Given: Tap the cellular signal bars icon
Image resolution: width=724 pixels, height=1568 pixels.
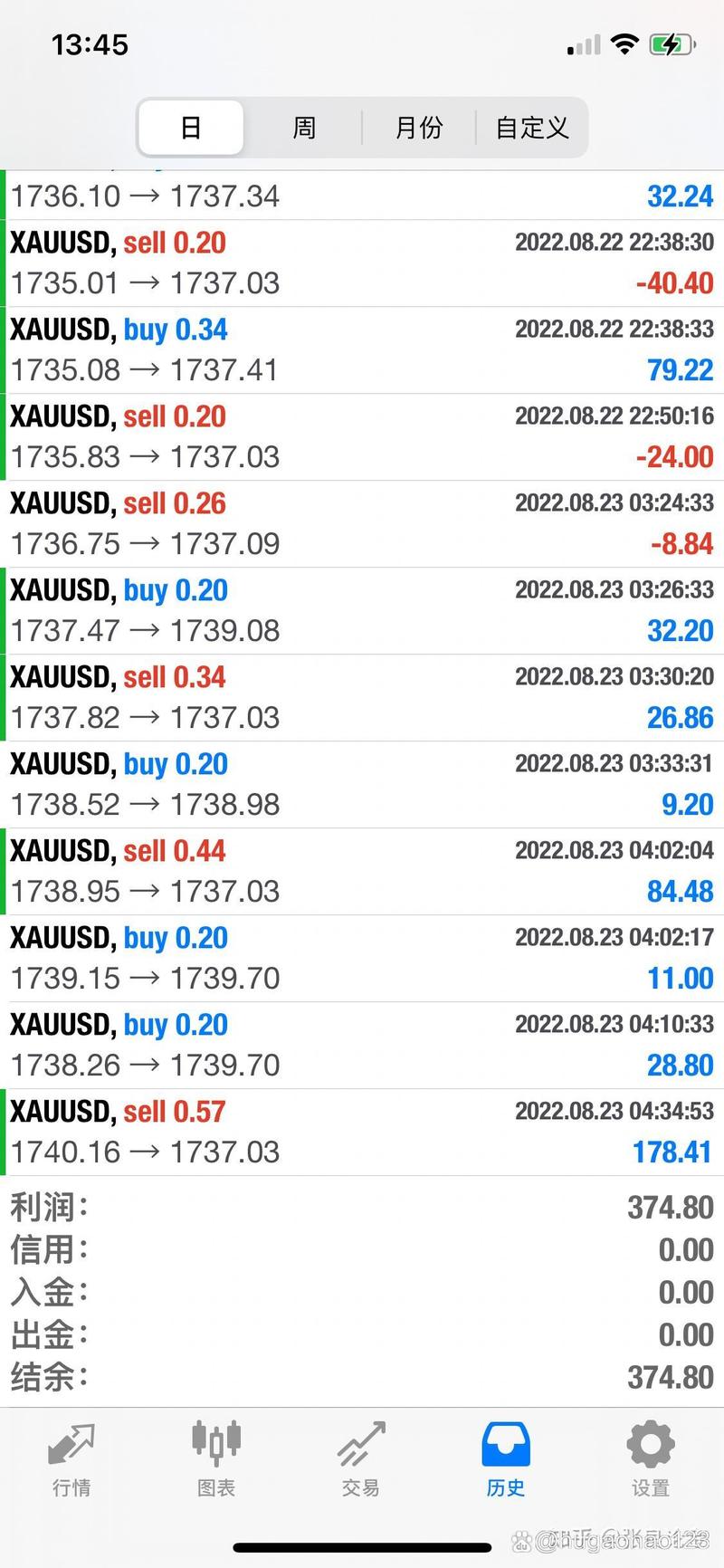Looking at the screenshot, I should click(580, 43).
